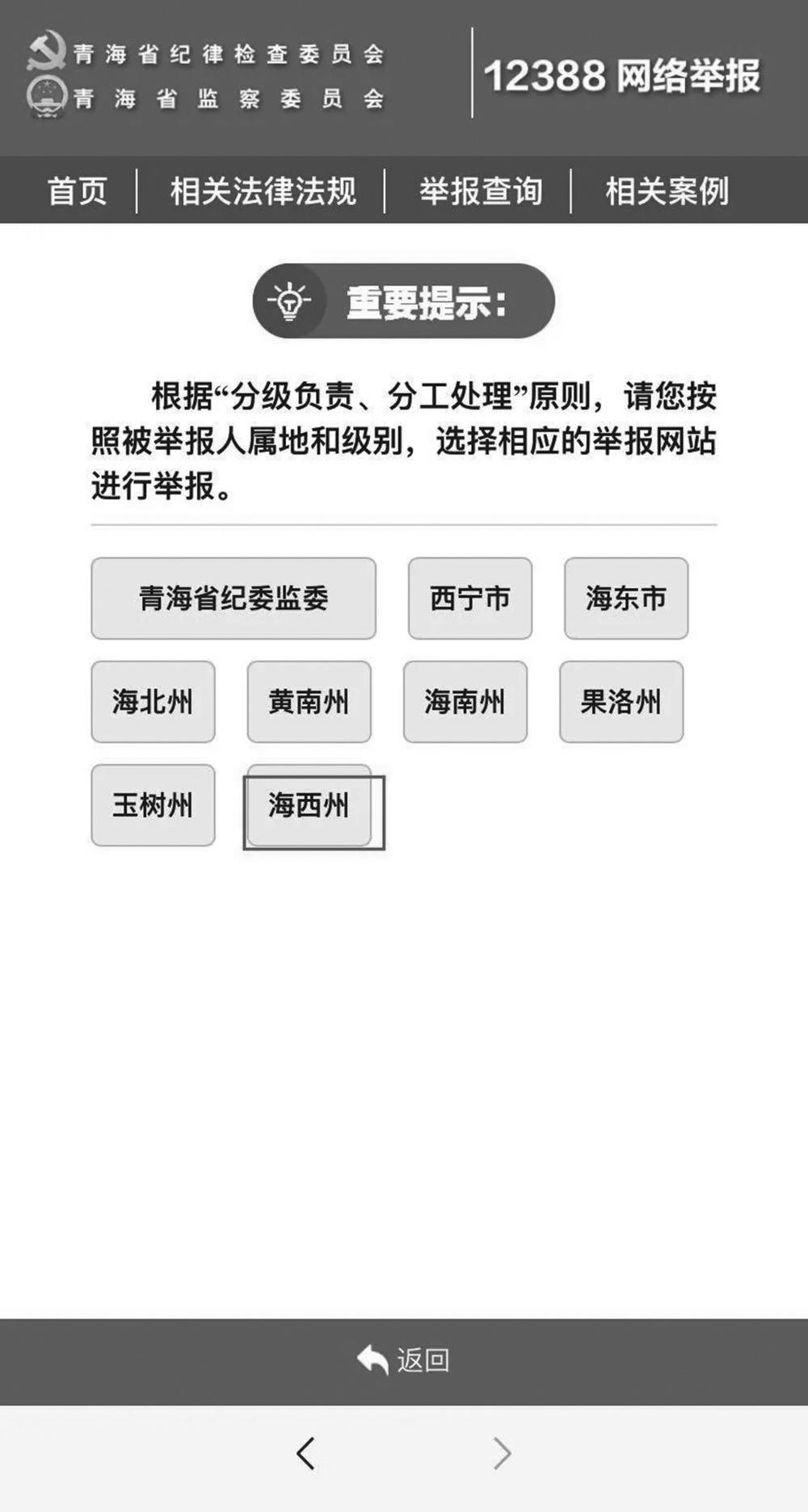Tap the 海南州 button
Image resolution: width=808 pixels, height=1512 pixels.
click(x=465, y=702)
